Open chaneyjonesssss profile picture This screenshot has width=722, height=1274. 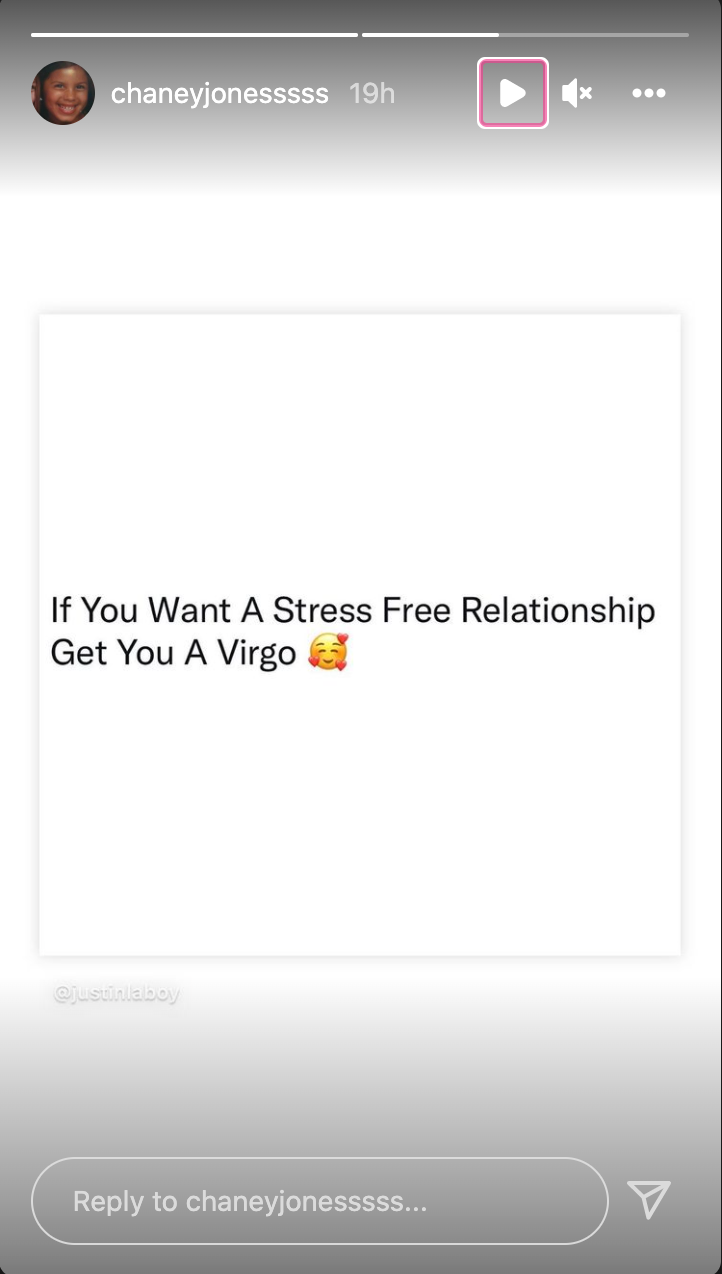(63, 93)
